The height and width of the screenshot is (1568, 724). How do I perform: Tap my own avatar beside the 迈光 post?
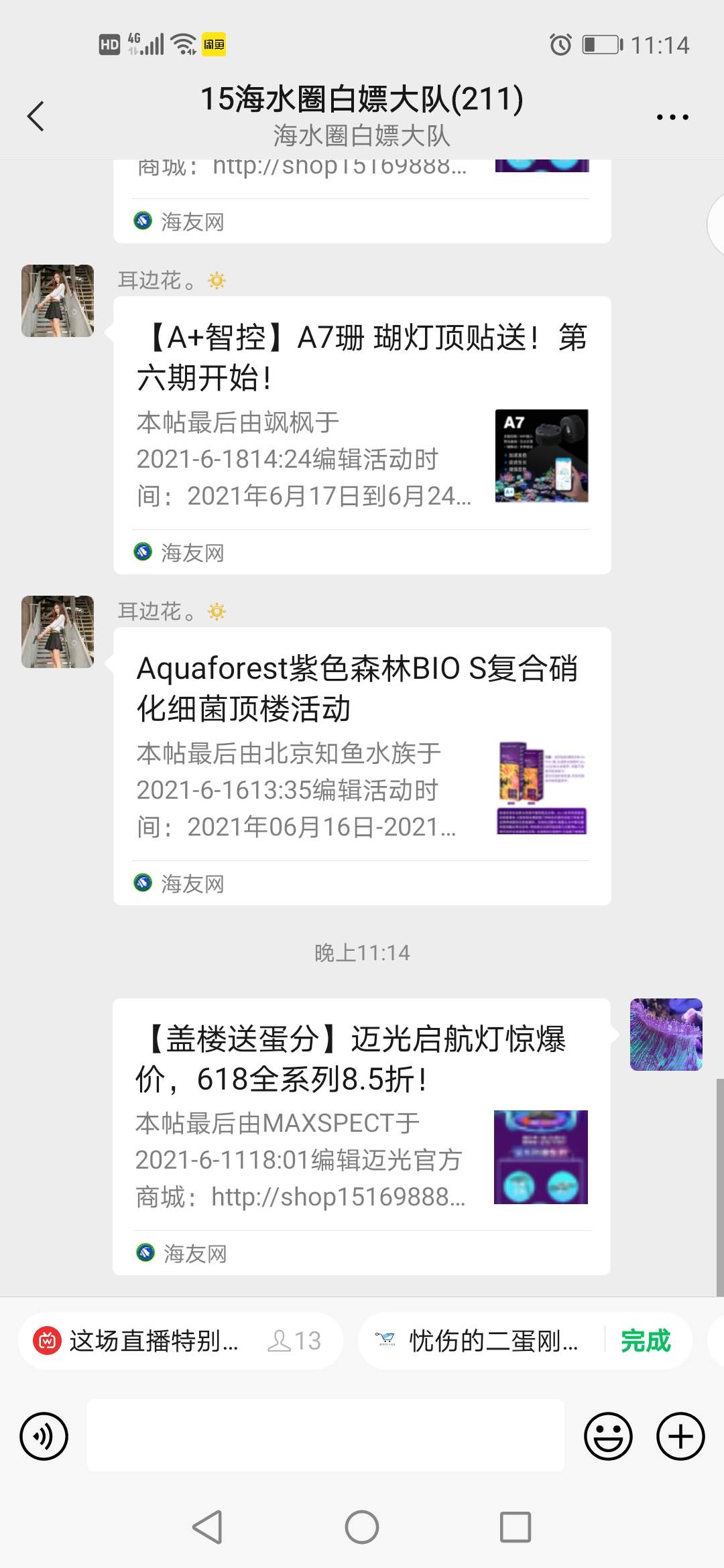[x=666, y=1034]
